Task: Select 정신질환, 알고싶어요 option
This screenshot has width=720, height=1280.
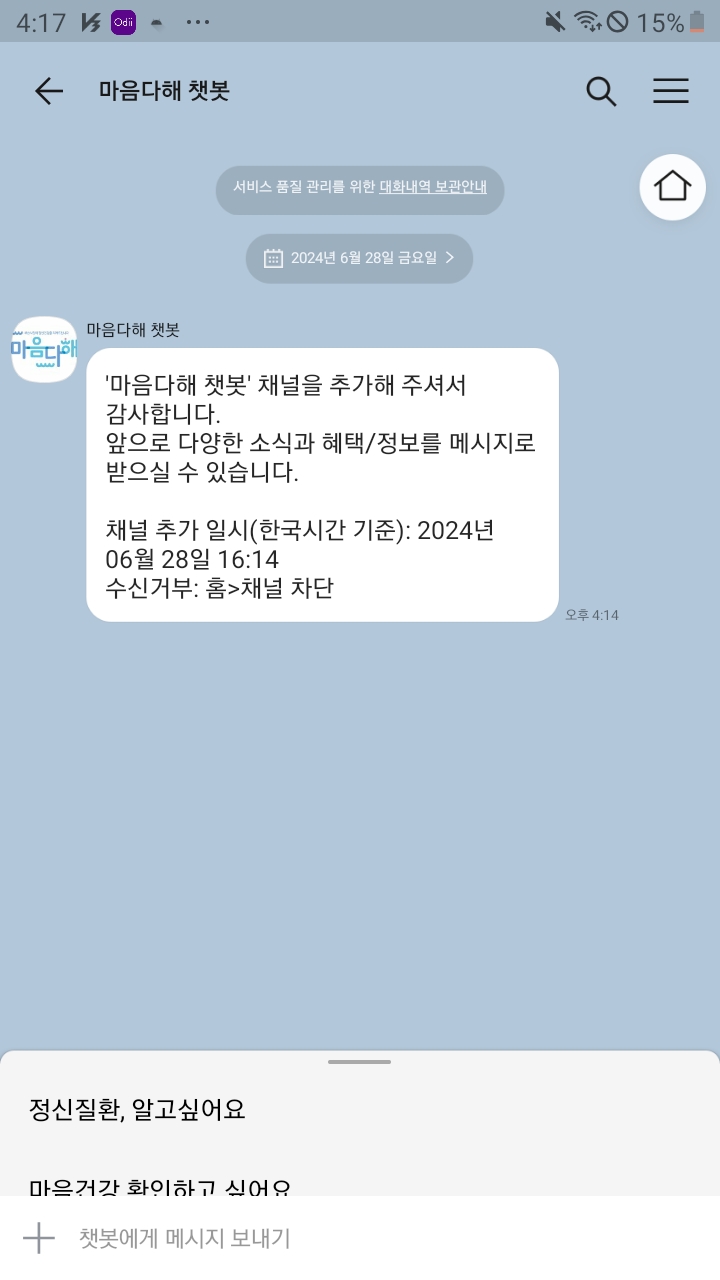Action: [x=137, y=1110]
